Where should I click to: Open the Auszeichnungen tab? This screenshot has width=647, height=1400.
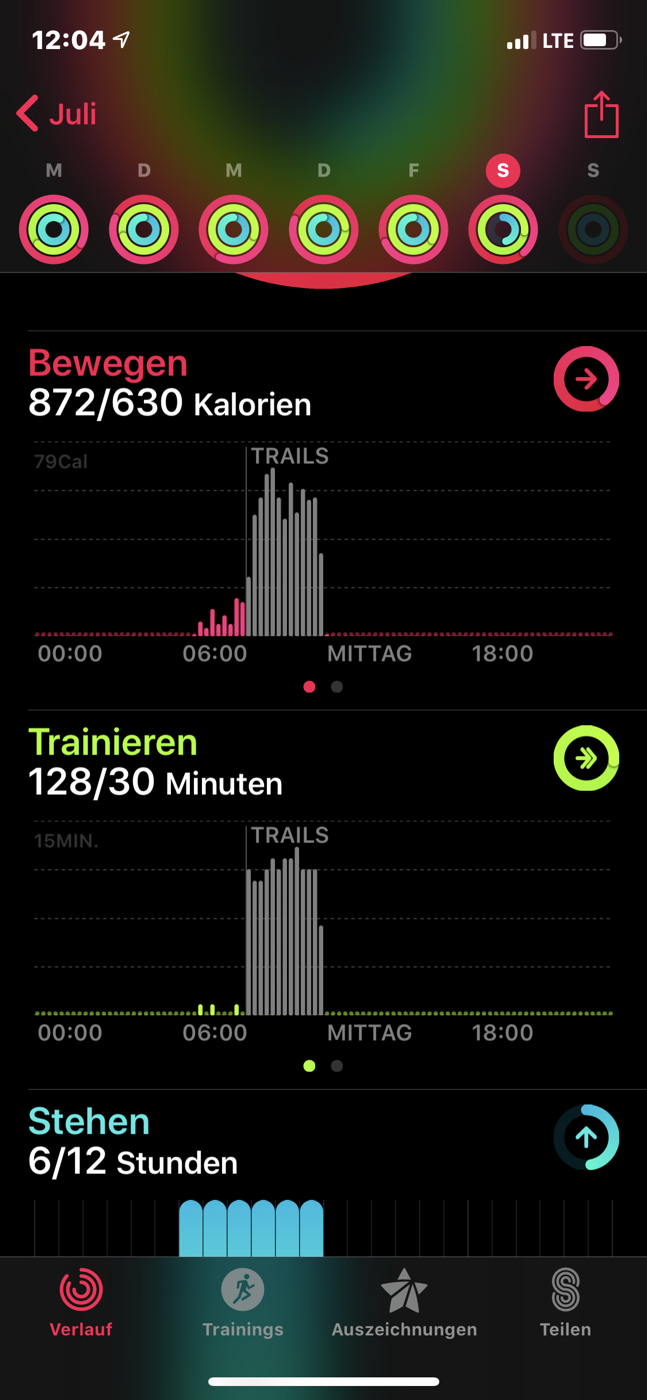404,1303
